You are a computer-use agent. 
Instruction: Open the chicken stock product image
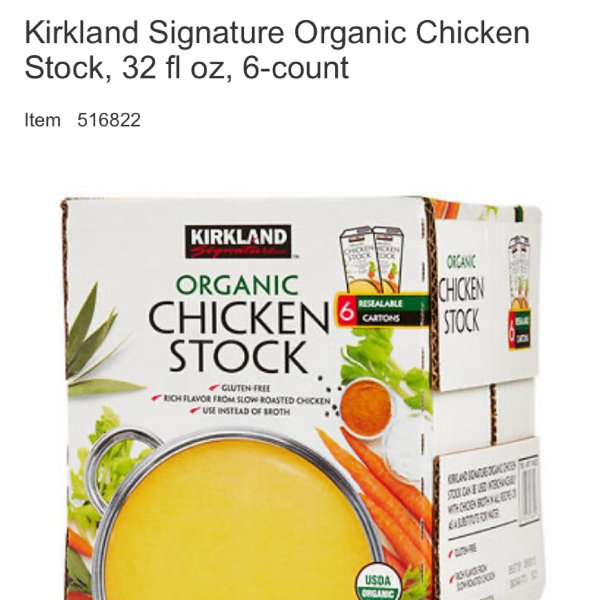300,395
